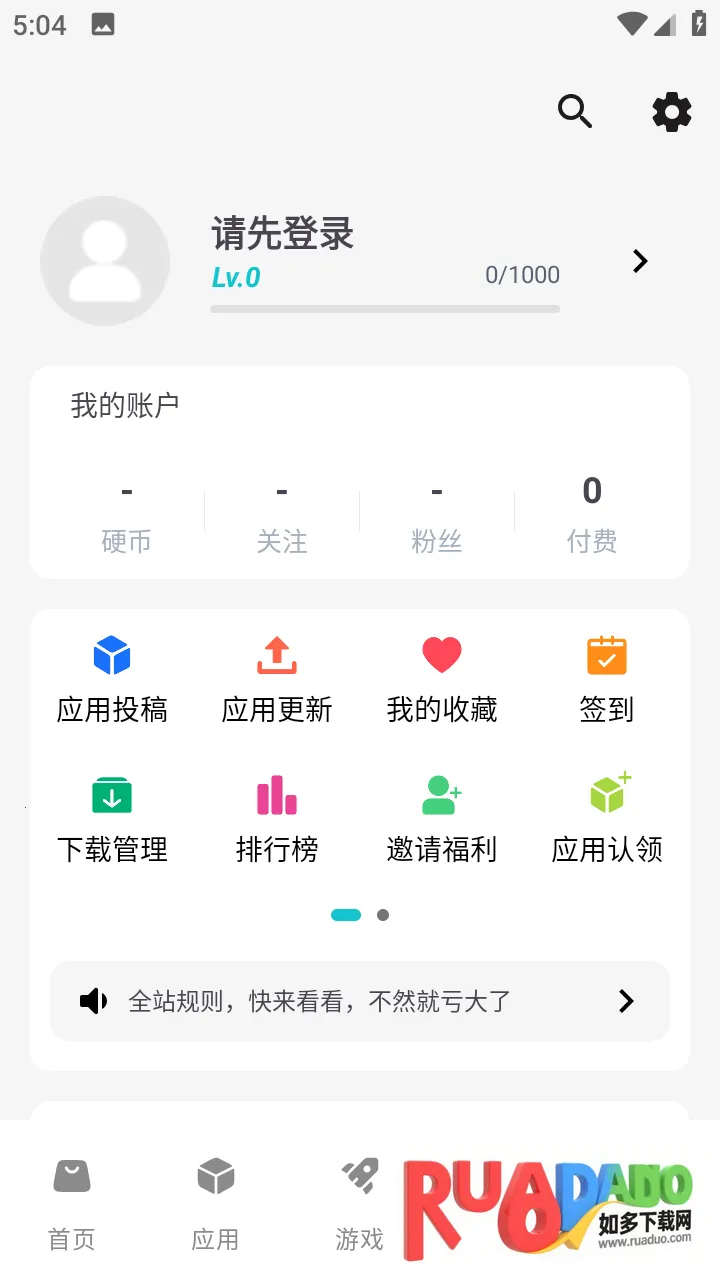Switch to the 应用 tab
720x1280 pixels.
[x=215, y=1205]
